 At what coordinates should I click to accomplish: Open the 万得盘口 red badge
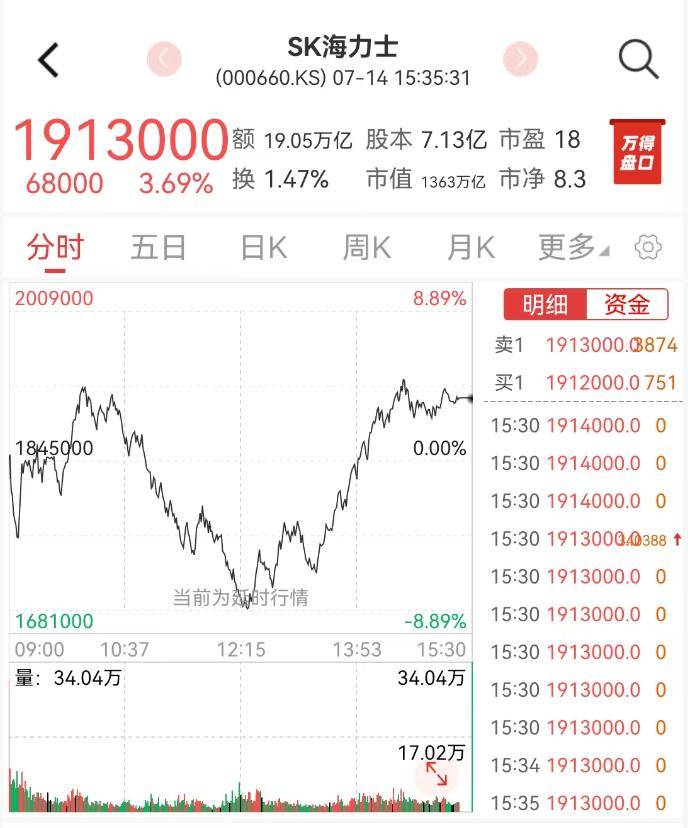click(637, 152)
